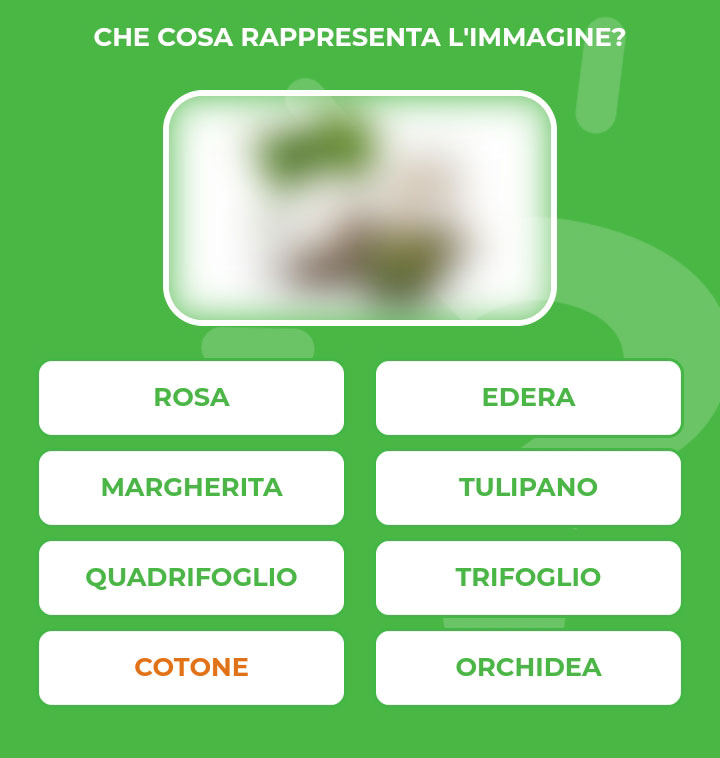Choose the ROSA answer
Image resolution: width=720 pixels, height=758 pixels.
(191, 398)
